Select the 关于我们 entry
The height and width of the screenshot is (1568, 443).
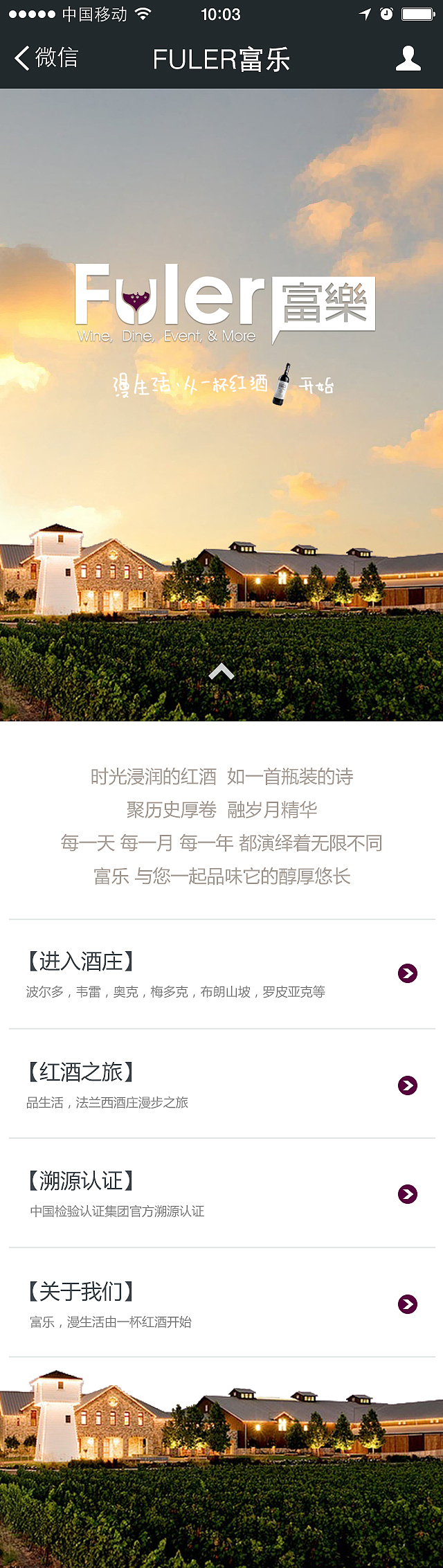coord(221,1304)
